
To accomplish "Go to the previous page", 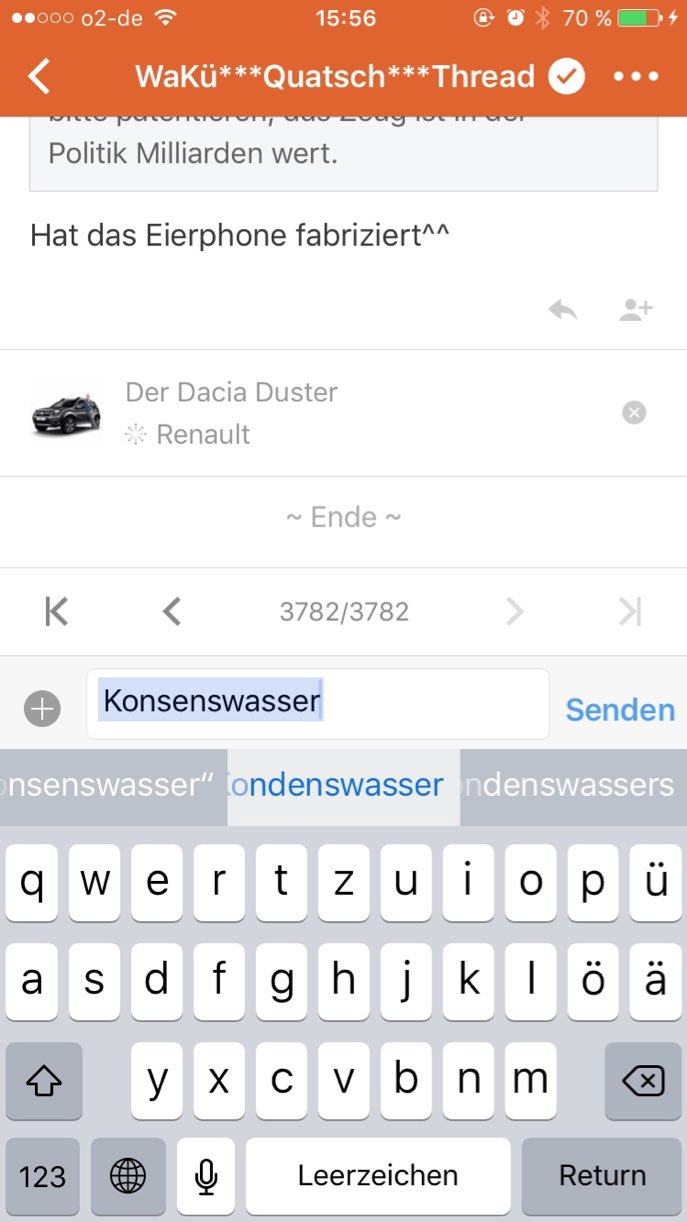I will [172, 611].
